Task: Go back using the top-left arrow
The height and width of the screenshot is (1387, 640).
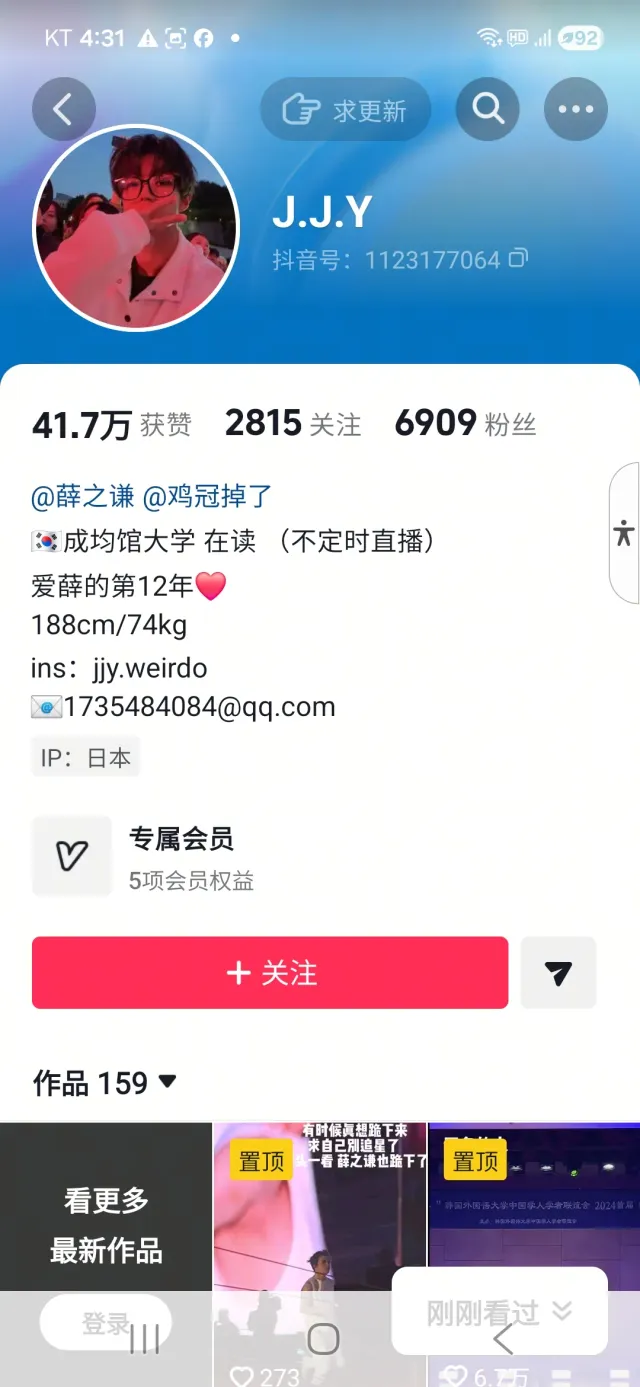Action: coord(63,109)
